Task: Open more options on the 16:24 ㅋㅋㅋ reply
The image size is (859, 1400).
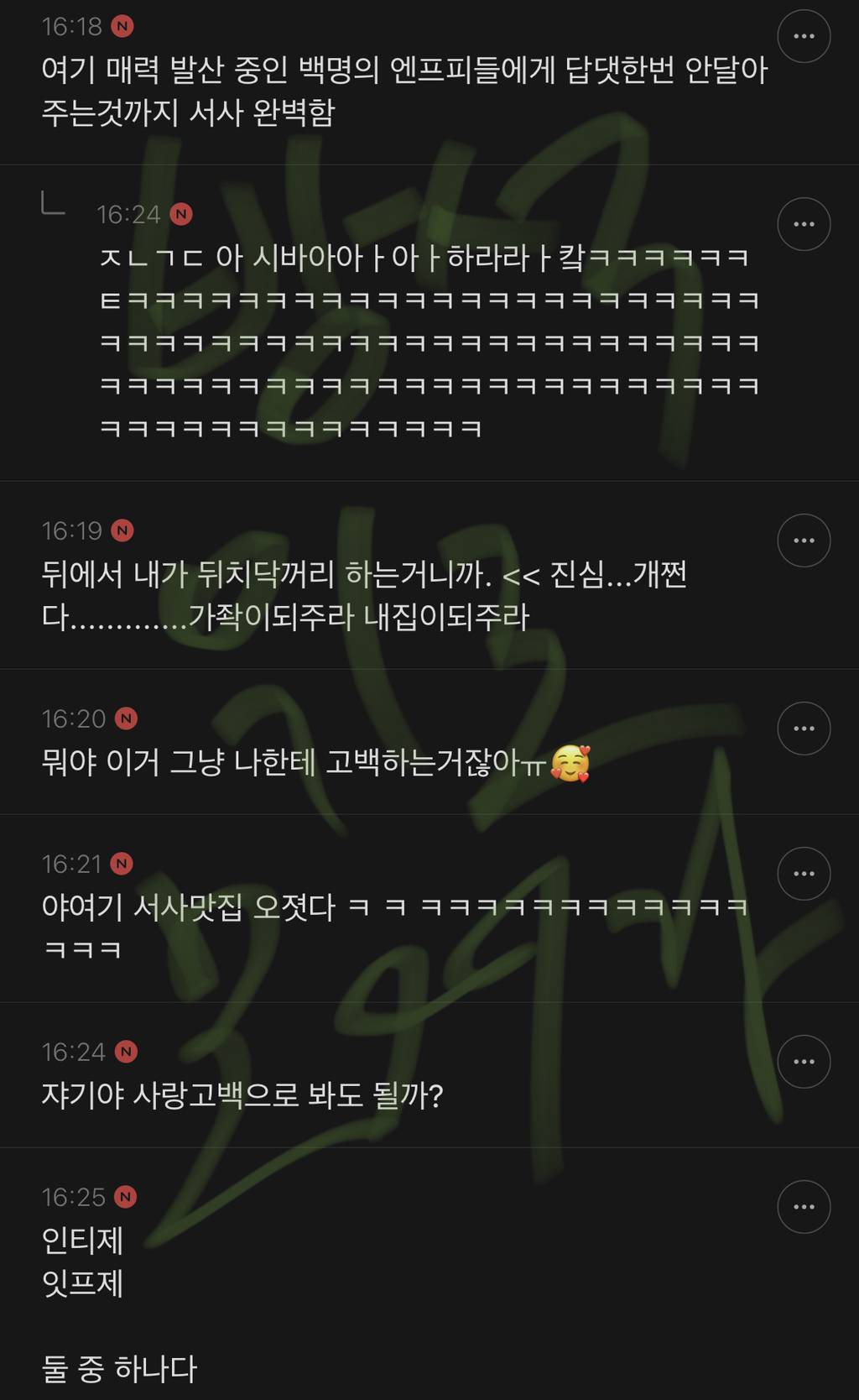Action: pyautogui.click(x=804, y=224)
